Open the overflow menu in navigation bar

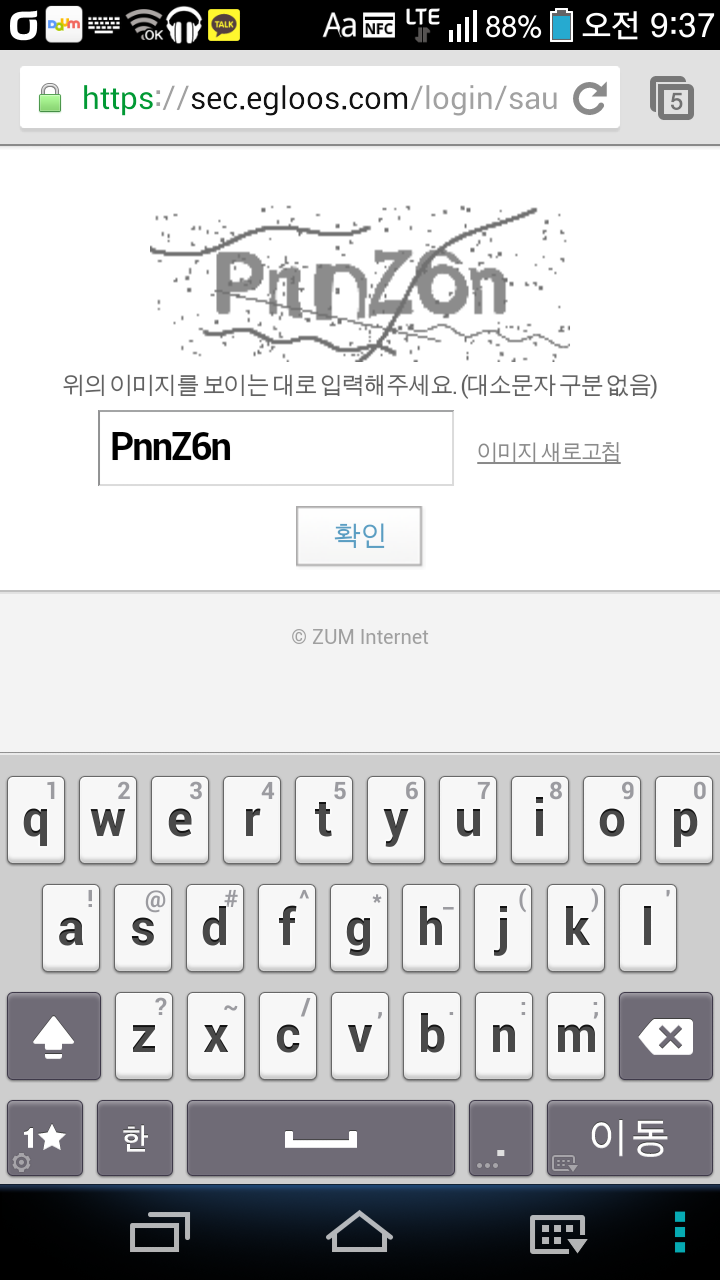(x=680, y=1232)
